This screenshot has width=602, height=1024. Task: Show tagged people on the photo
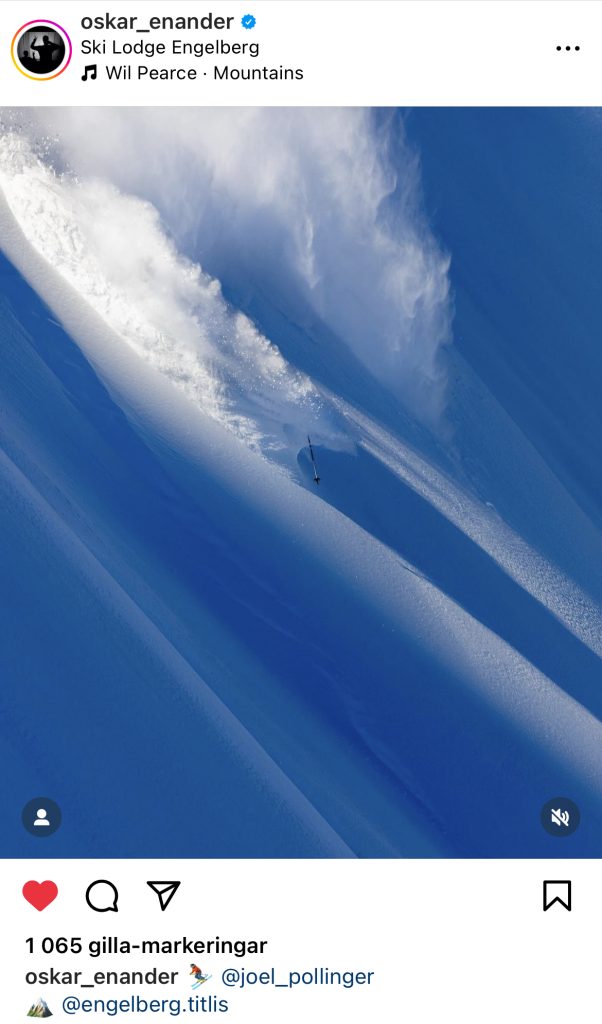[42, 817]
